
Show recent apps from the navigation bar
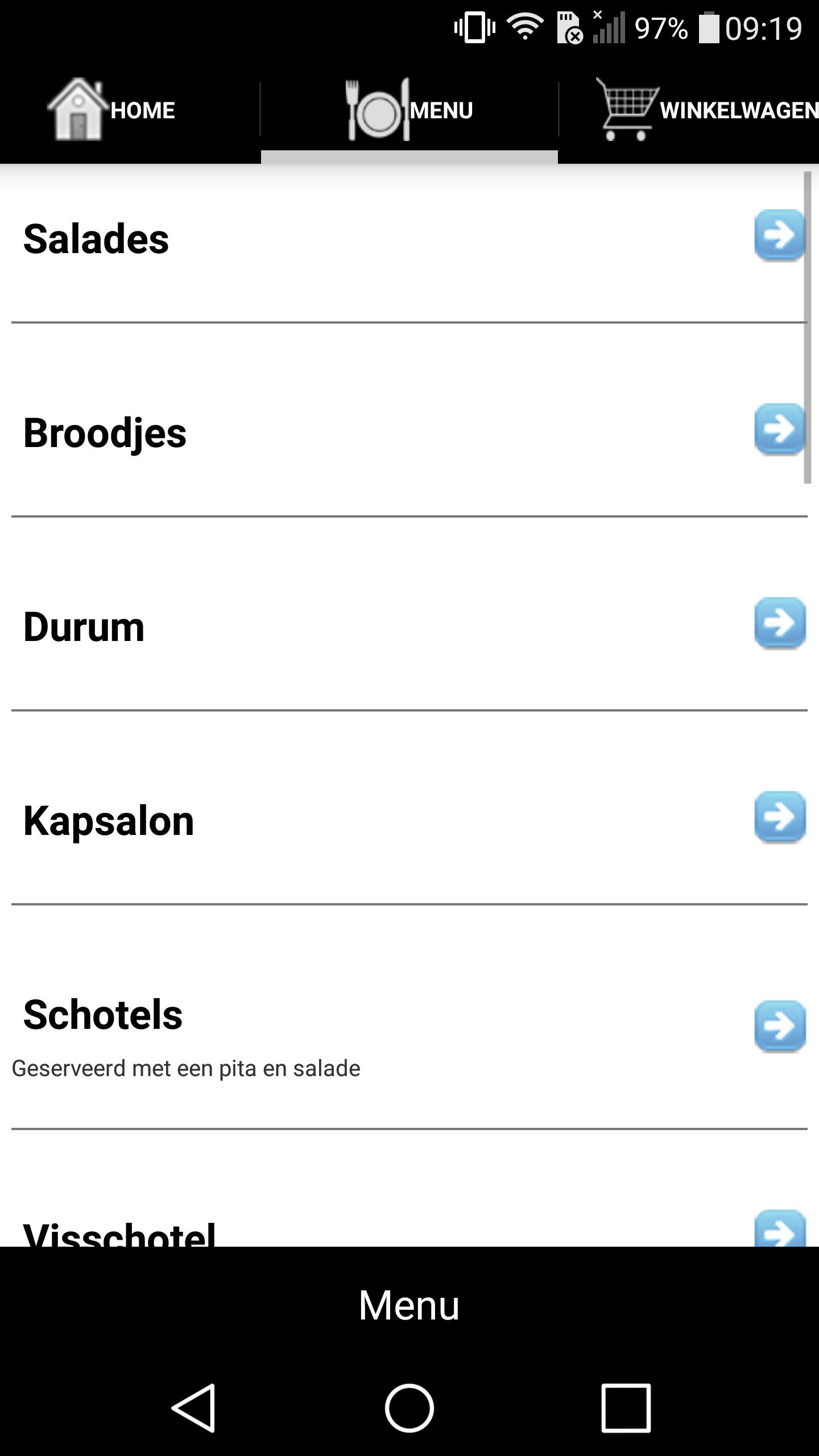(626, 1408)
